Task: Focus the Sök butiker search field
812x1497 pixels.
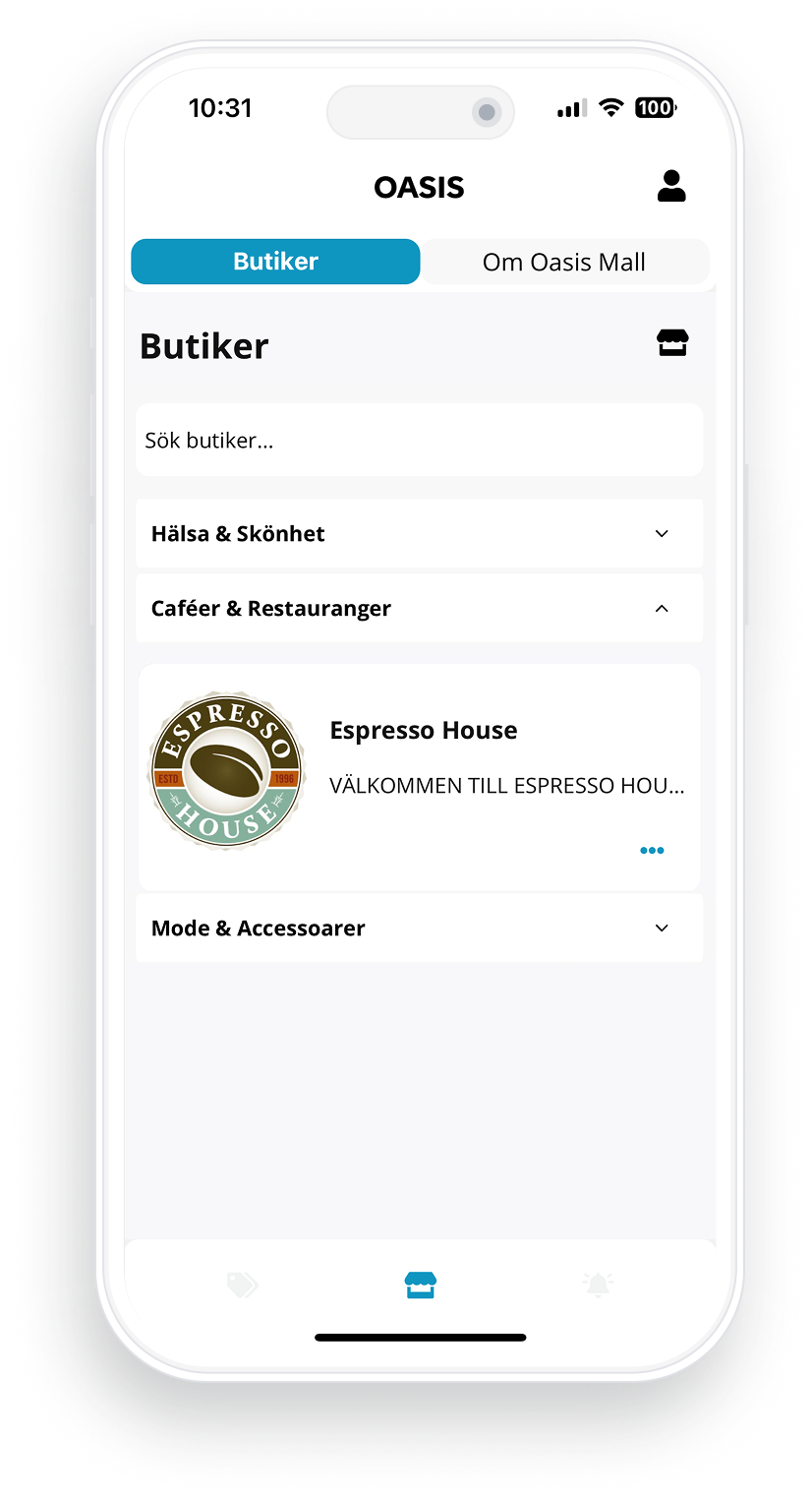Action: point(419,441)
